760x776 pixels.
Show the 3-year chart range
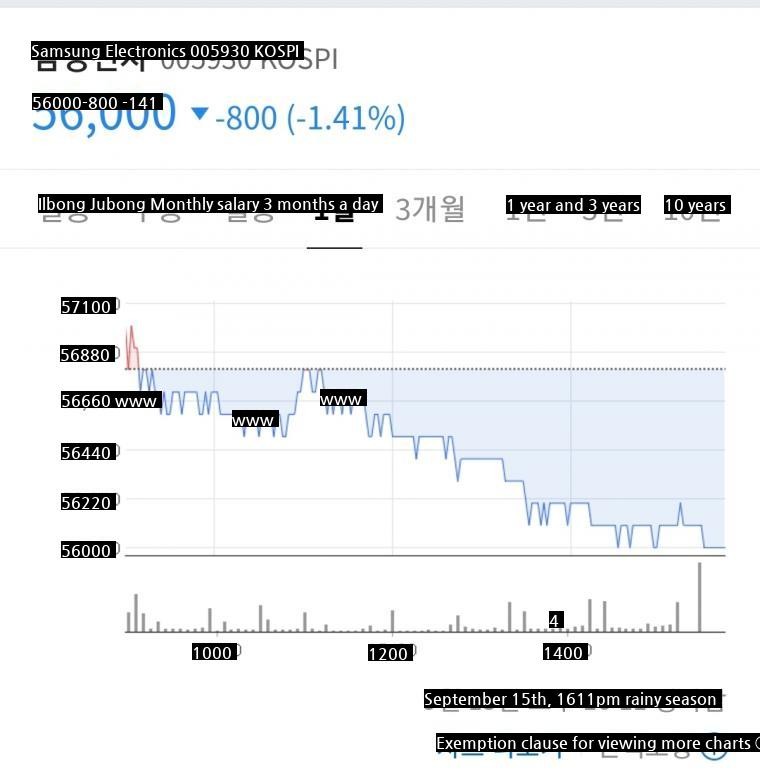[x=603, y=209]
